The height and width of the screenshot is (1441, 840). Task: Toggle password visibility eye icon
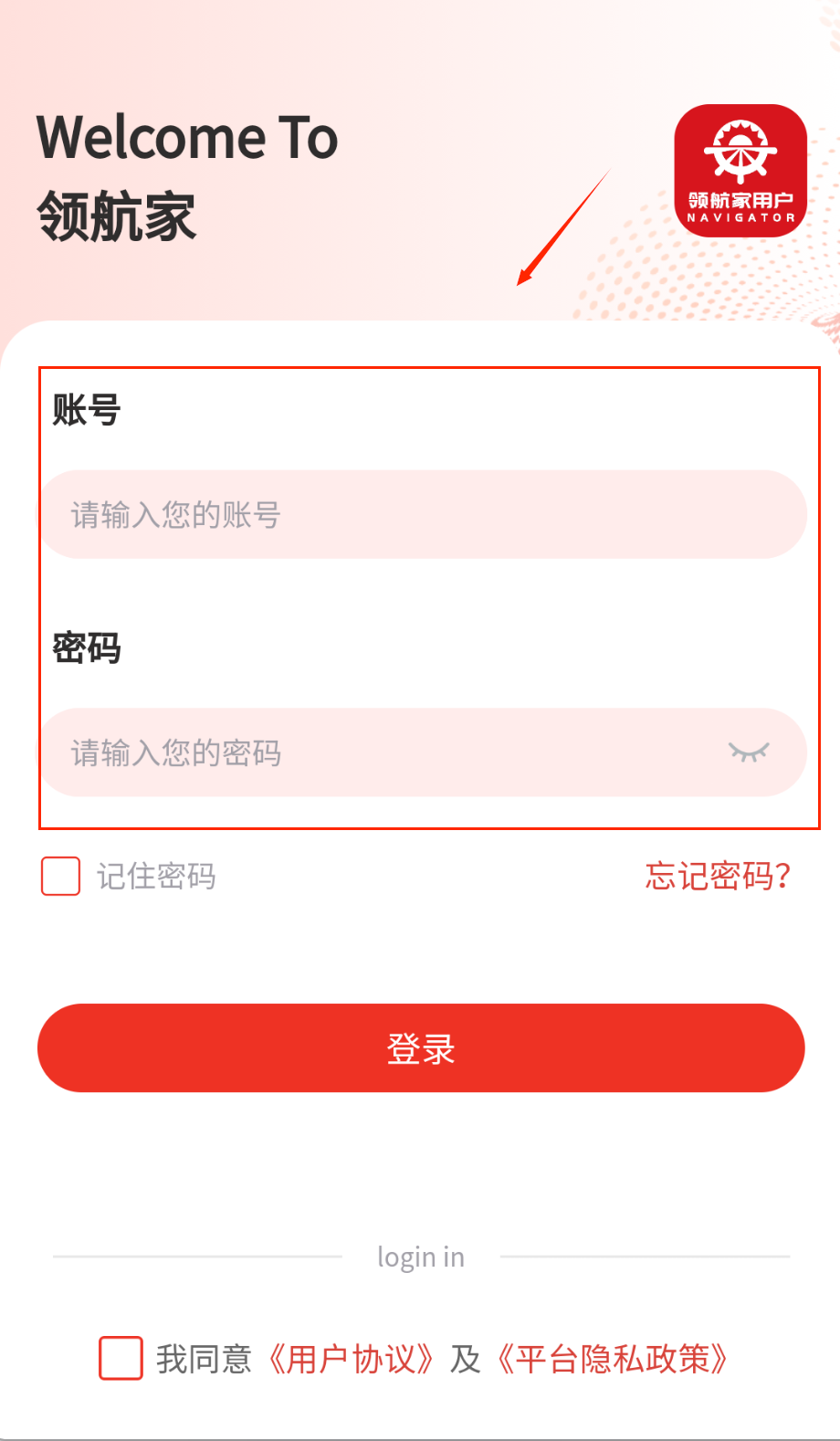(x=749, y=752)
